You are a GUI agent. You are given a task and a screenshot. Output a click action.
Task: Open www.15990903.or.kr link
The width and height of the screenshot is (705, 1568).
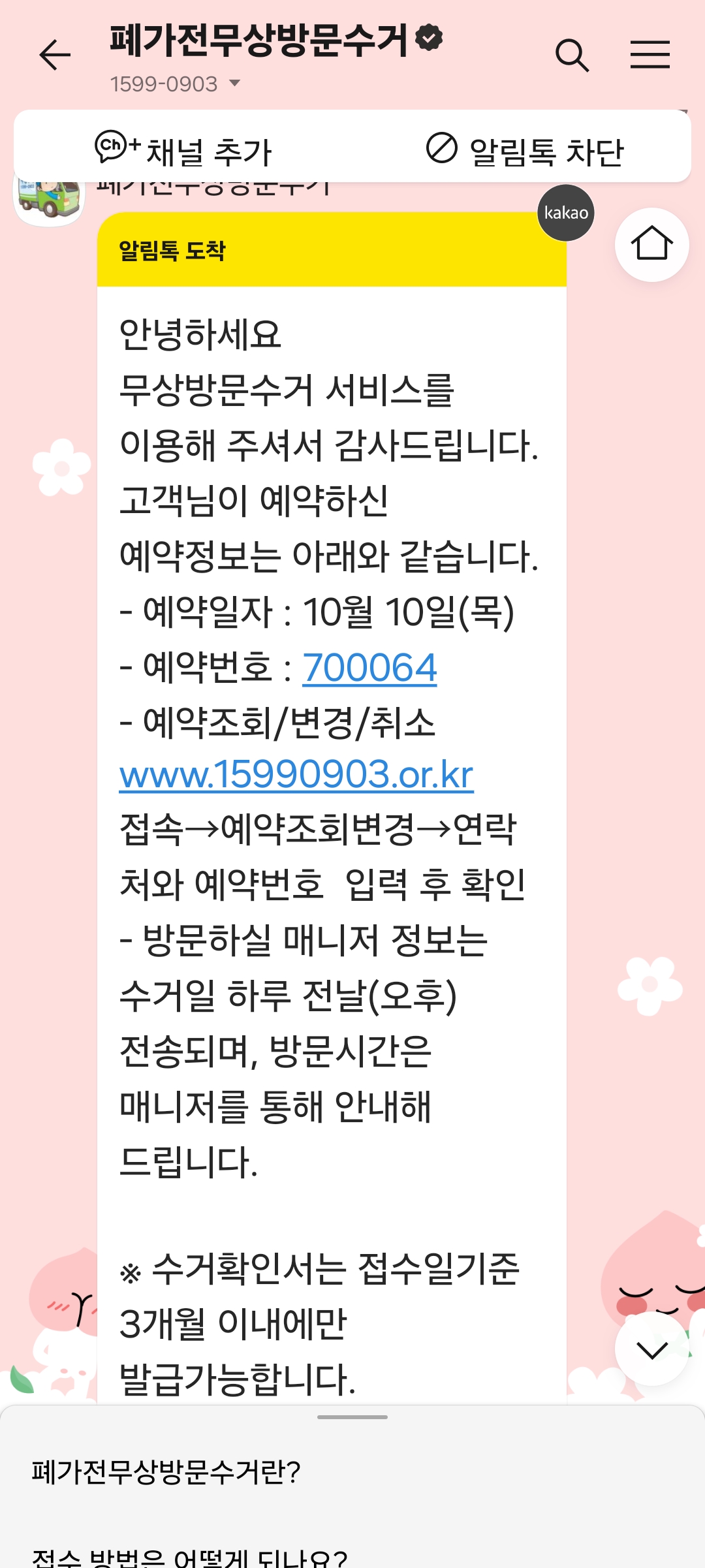click(296, 776)
